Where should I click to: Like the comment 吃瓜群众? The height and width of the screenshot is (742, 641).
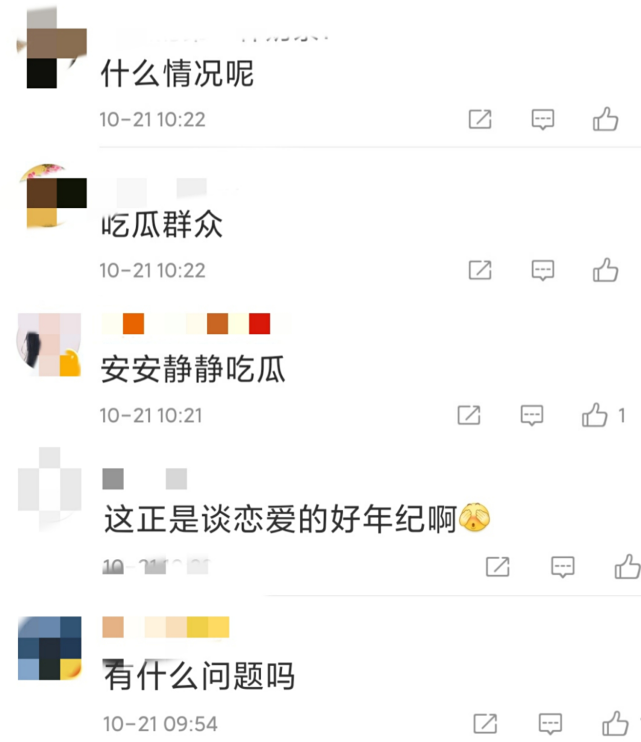tap(606, 270)
